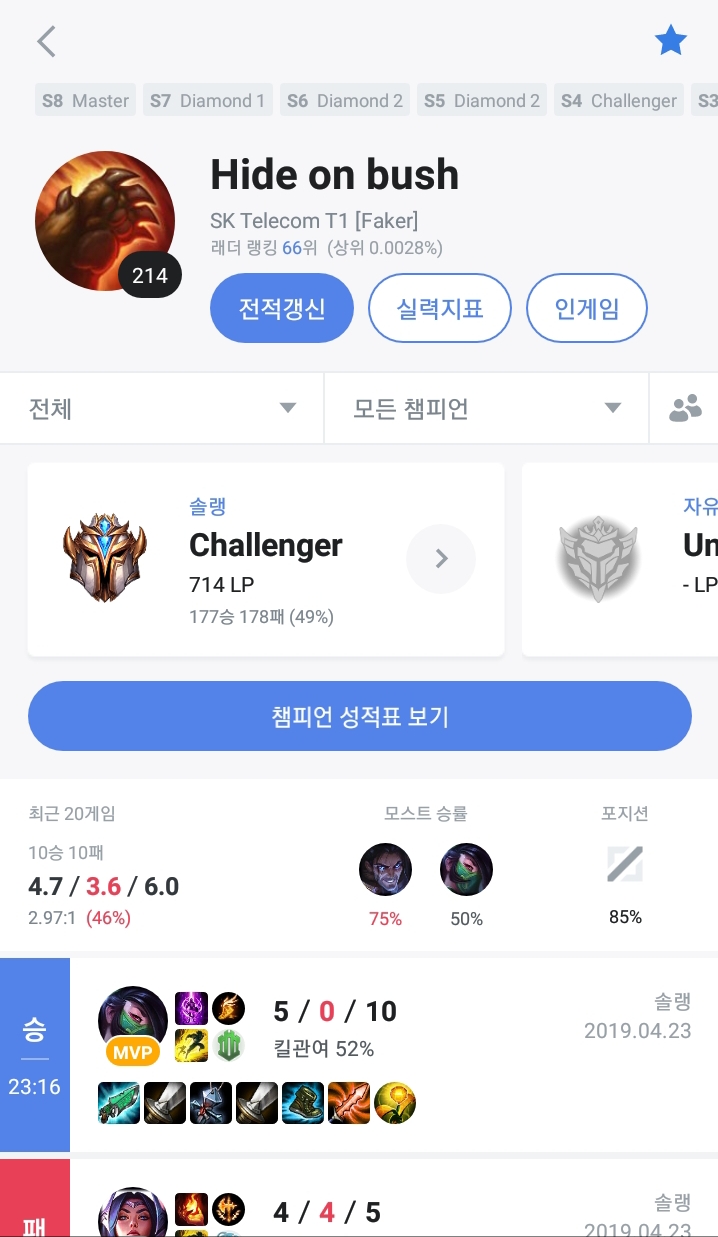Open the played-with teammates icon
The height and width of the screenshot is (1237, 718).
click(x=685, y=408)
